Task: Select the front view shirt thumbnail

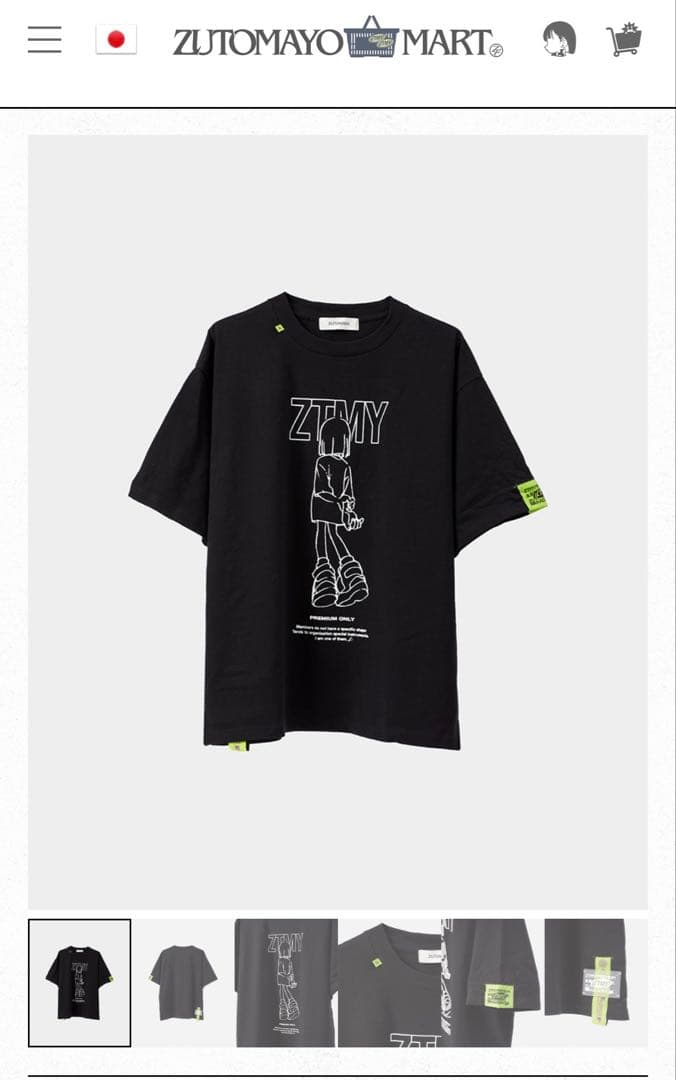Action: 80,982
